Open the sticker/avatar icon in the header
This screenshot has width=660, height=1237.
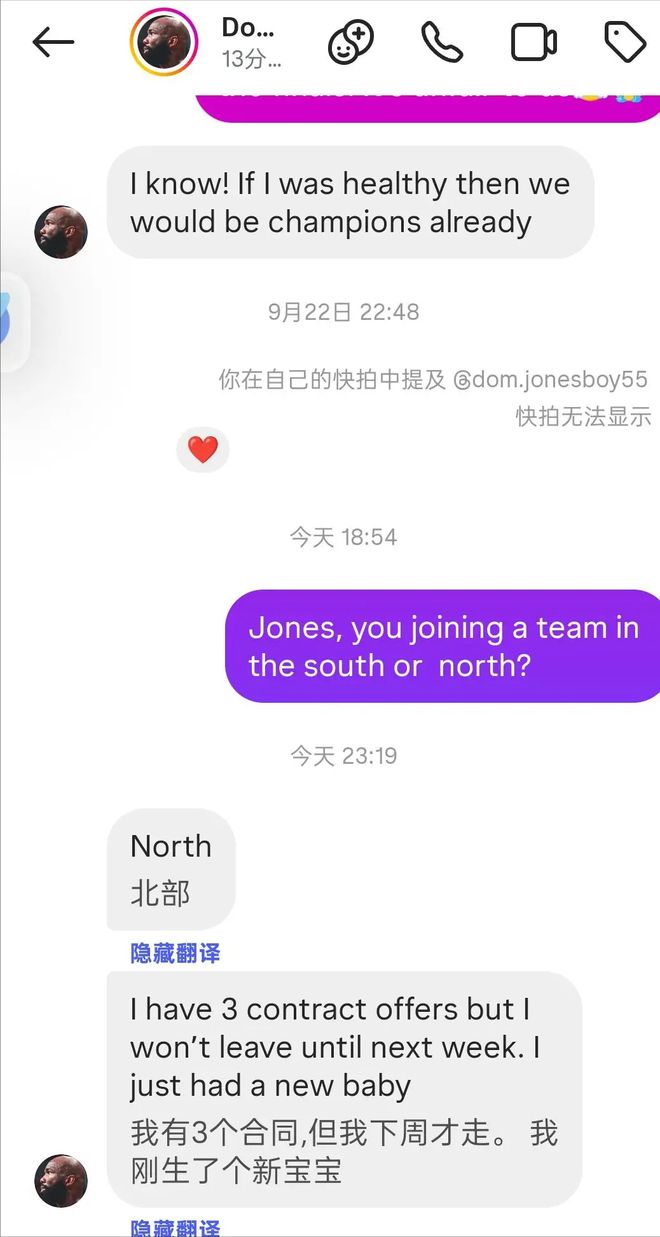pos(350,42)
